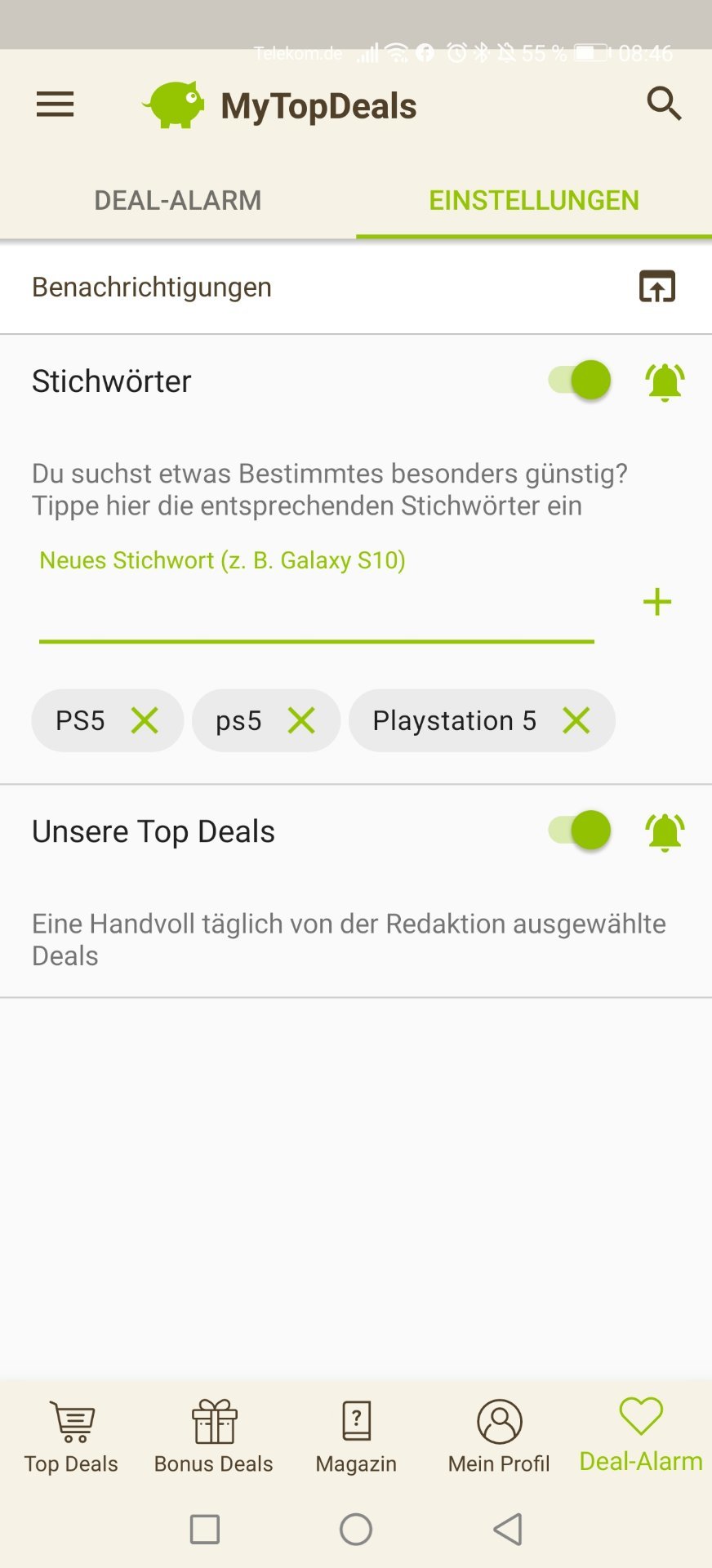This screenshot has height=1568, width=712.
Task: Add keyword with the plus button
Action: (656, 603)
